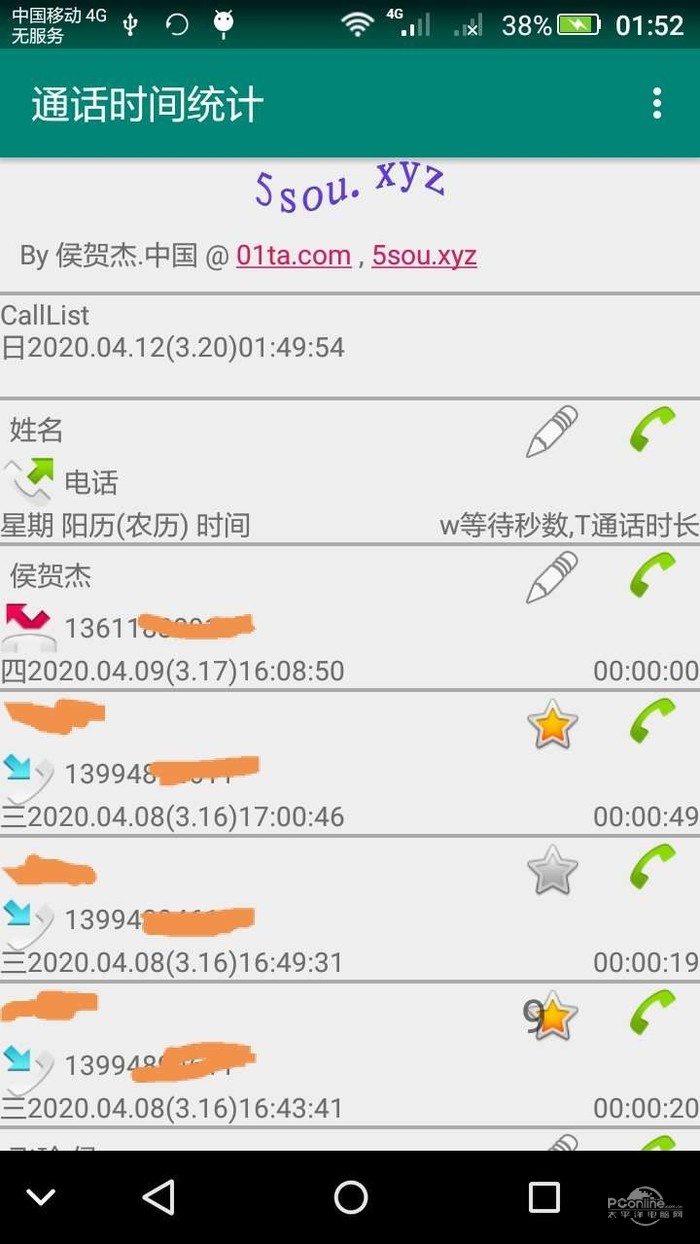Dial the number from the 16:49:31 call
The image size is (700, 1244).
pos(652,867)
